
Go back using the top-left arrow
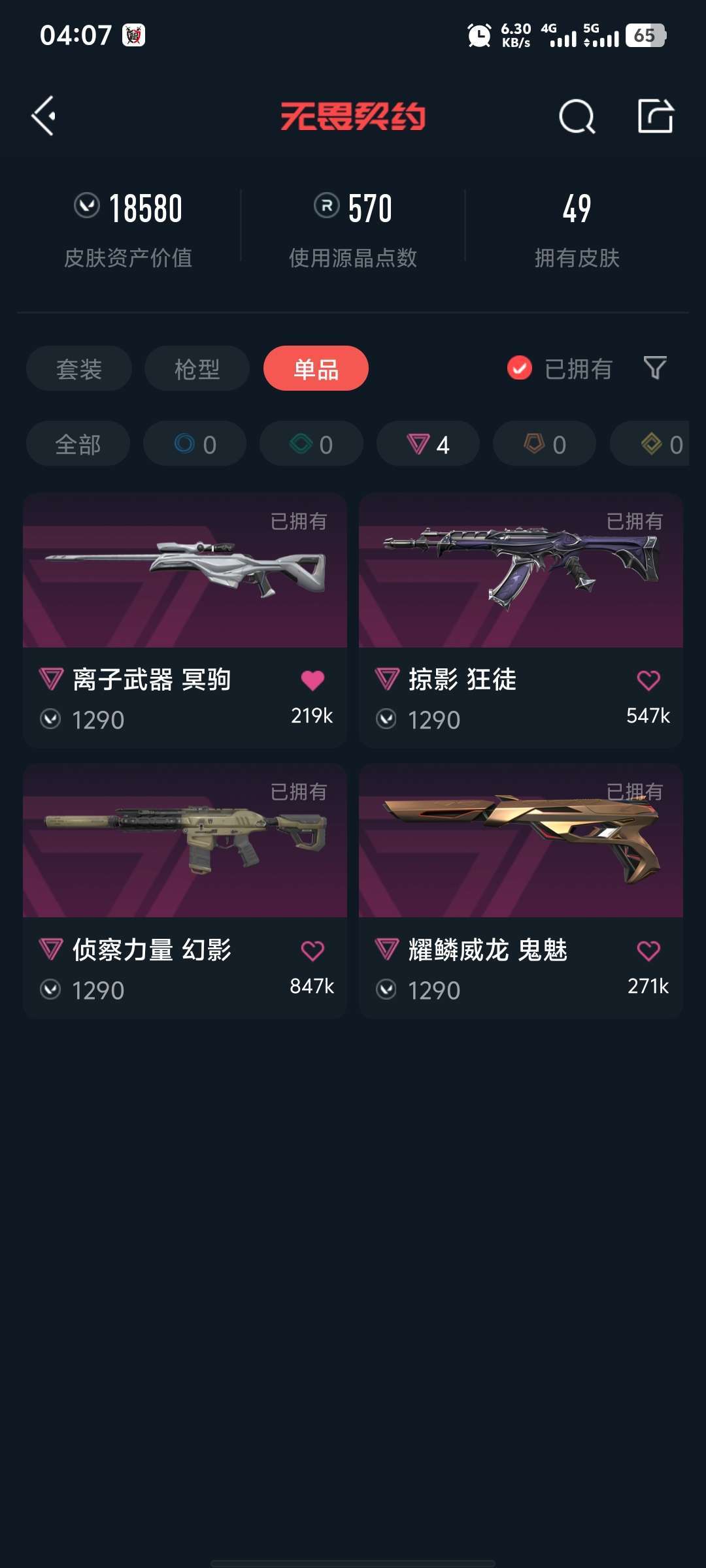(x=44, y=116)
